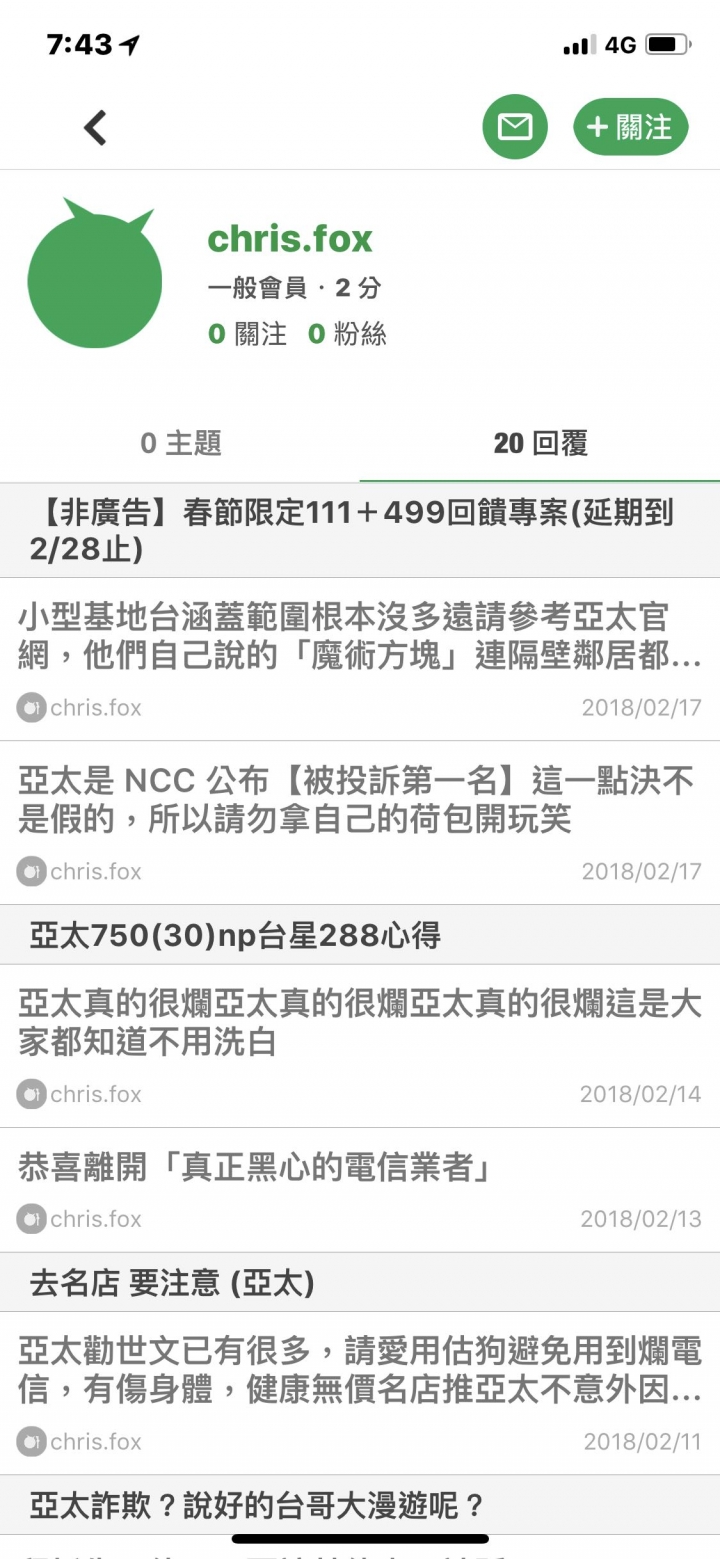The width and height of the screenshot is (720, 1559).
Task: Open thread 春節限定111+499回饋專案
Action: 360,530
